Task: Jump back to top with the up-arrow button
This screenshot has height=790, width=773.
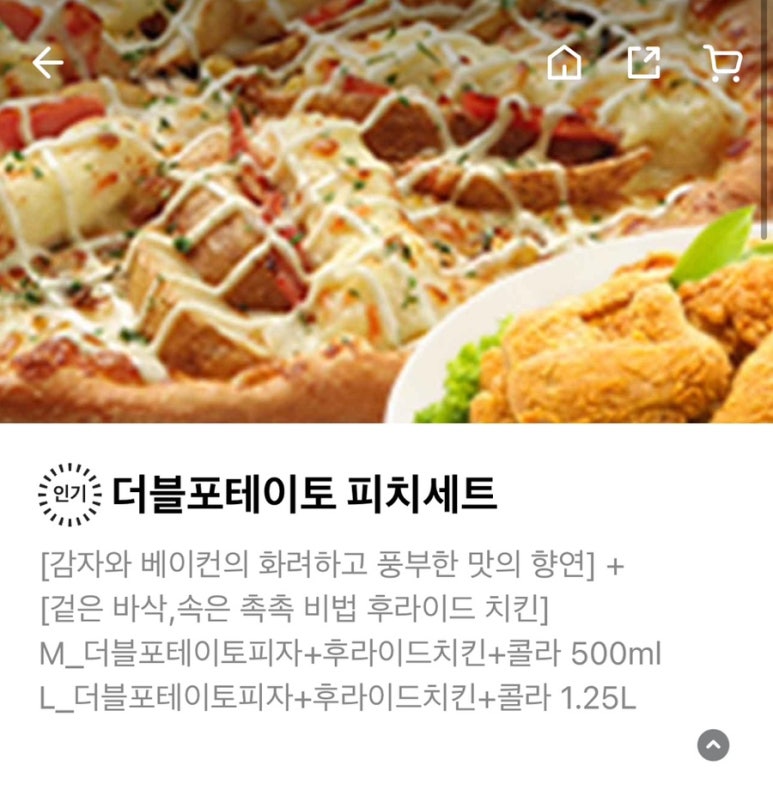Action: click(713, 745)
